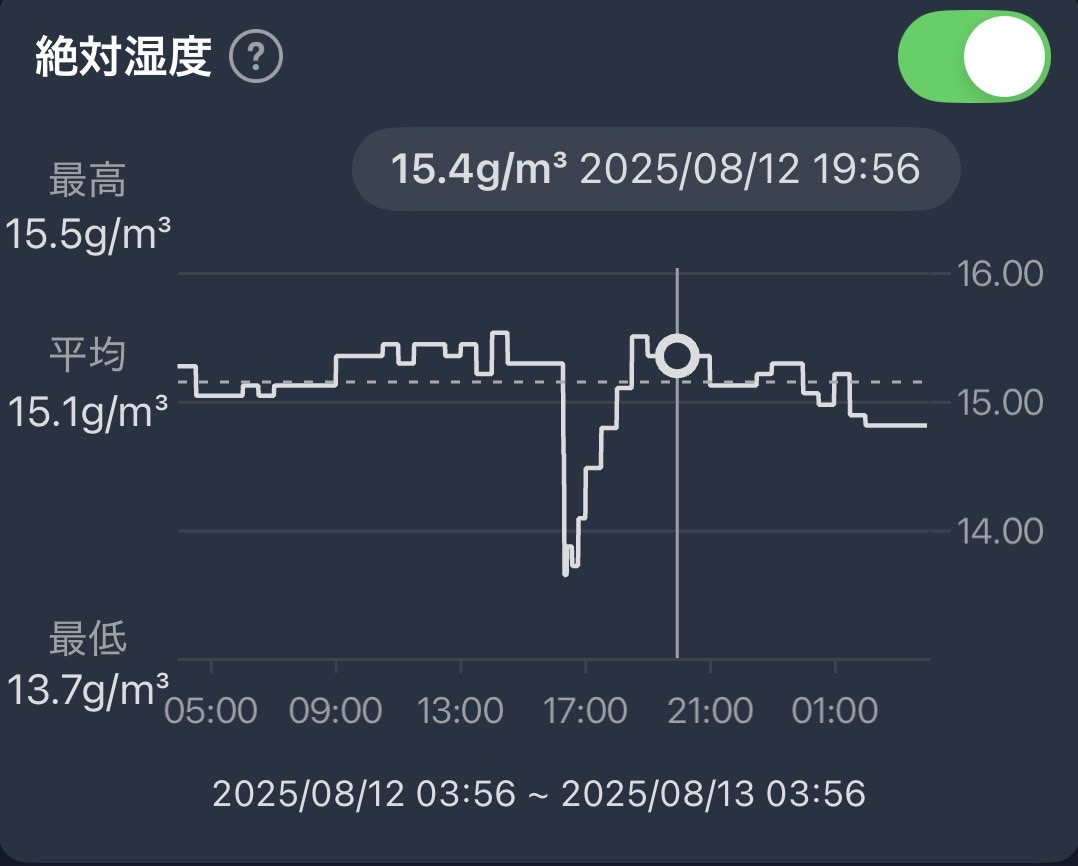Open the help icon beside 絶対湿度

tap(256, 59)
